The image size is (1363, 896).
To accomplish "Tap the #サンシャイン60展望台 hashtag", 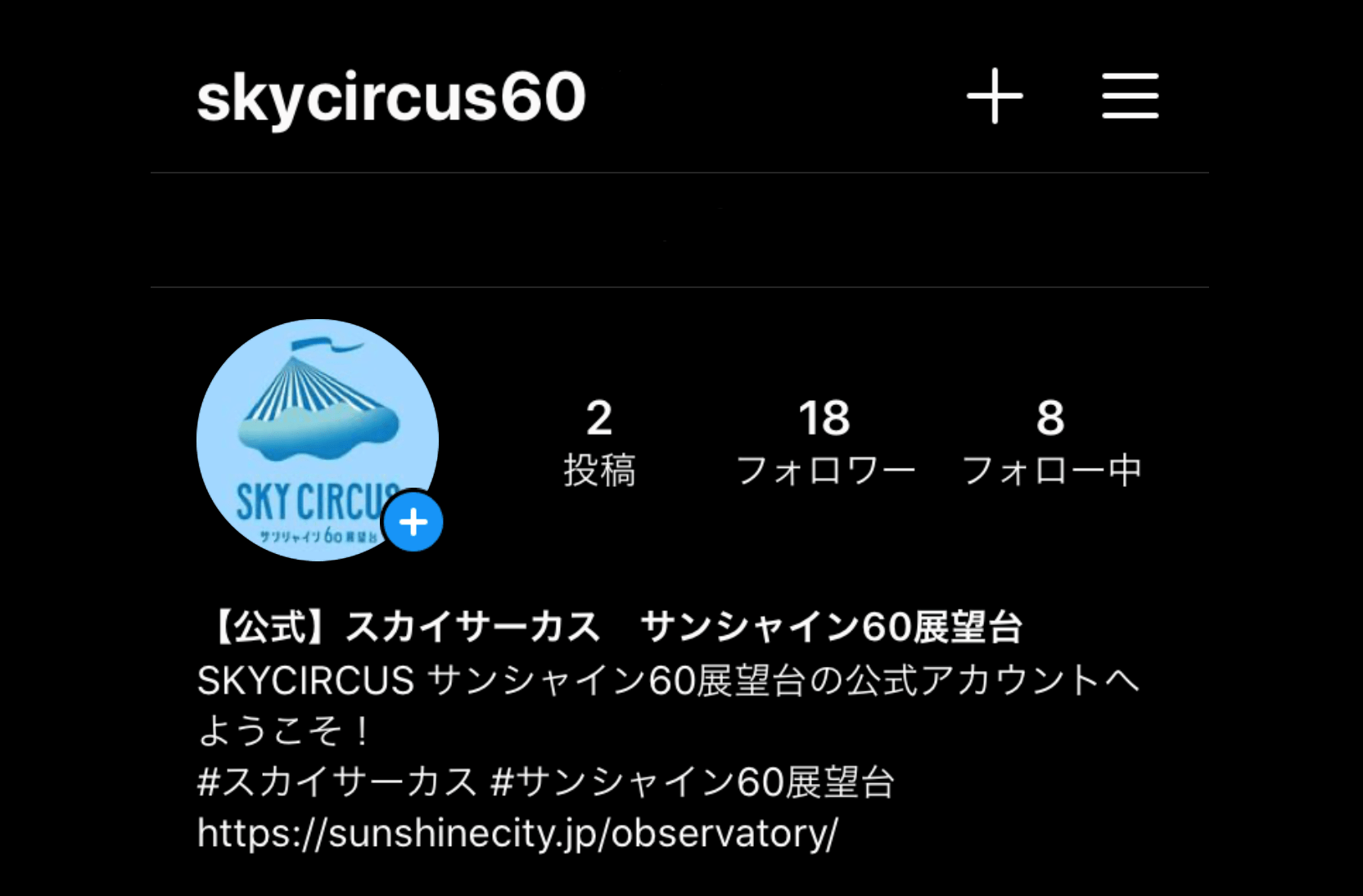I will tap(693, 781).
